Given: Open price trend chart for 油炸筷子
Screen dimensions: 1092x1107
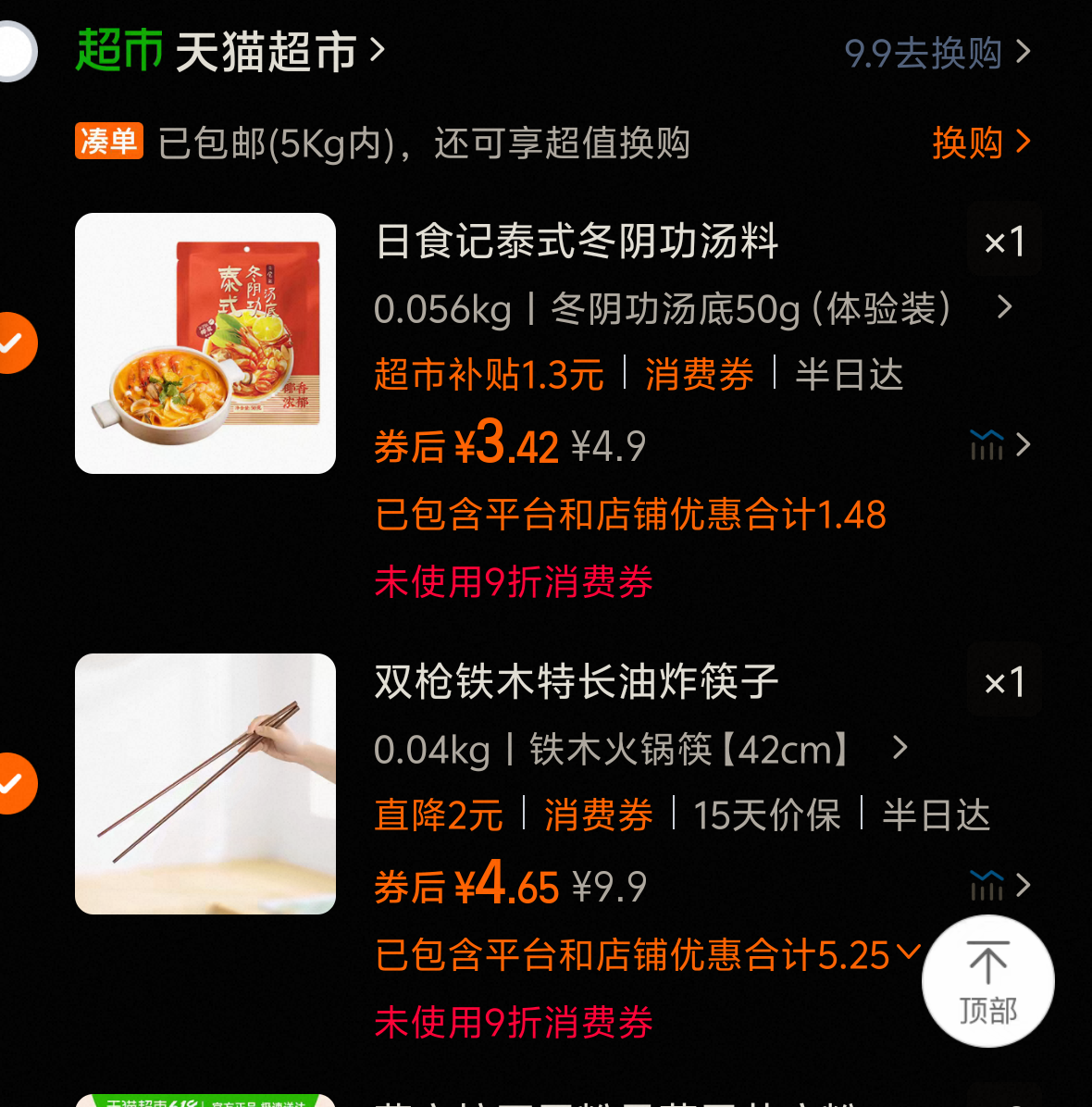Looking at the screenshot, I should [988, 886].
